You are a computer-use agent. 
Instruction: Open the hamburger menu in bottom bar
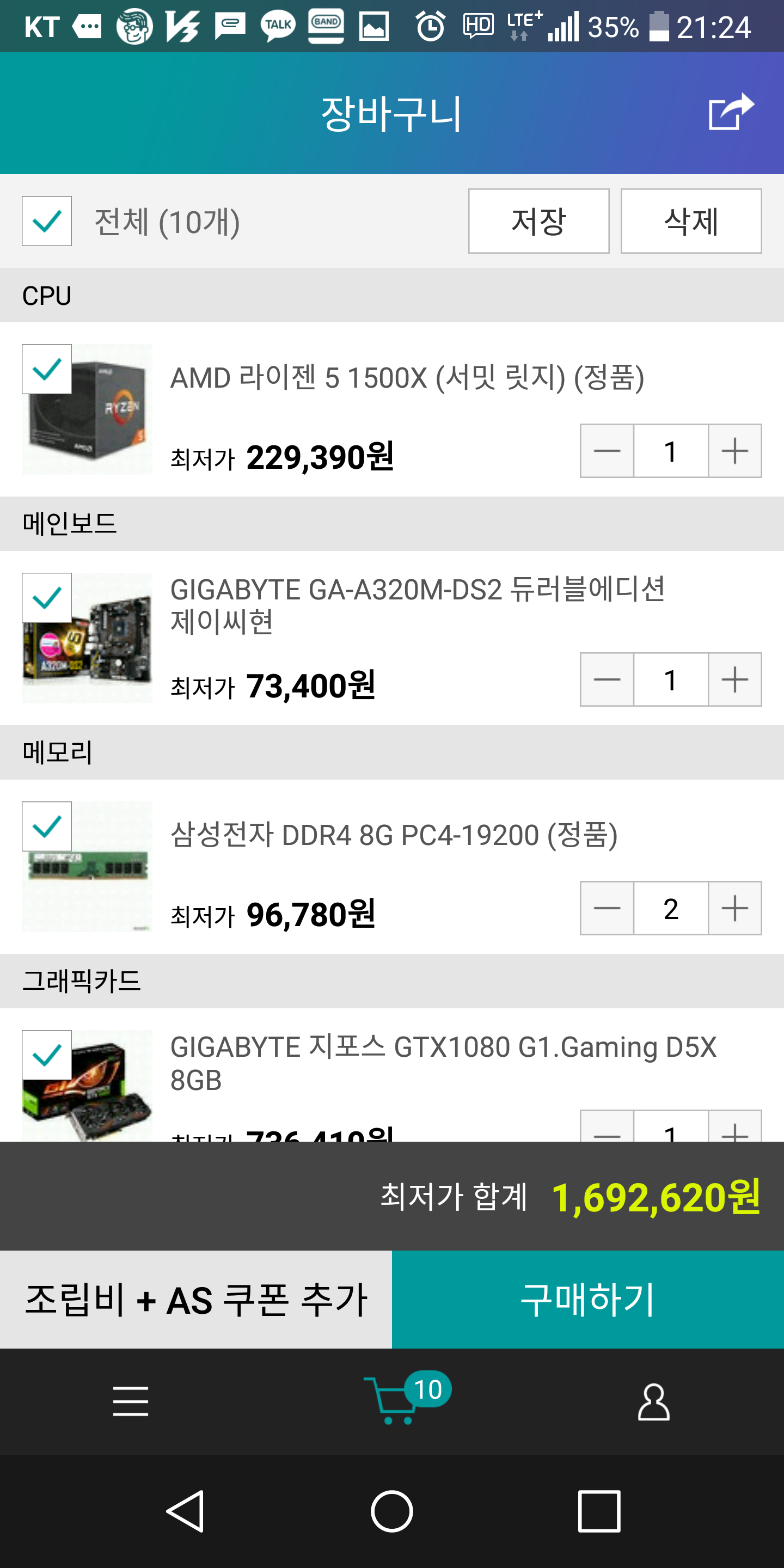point(131,1401)
